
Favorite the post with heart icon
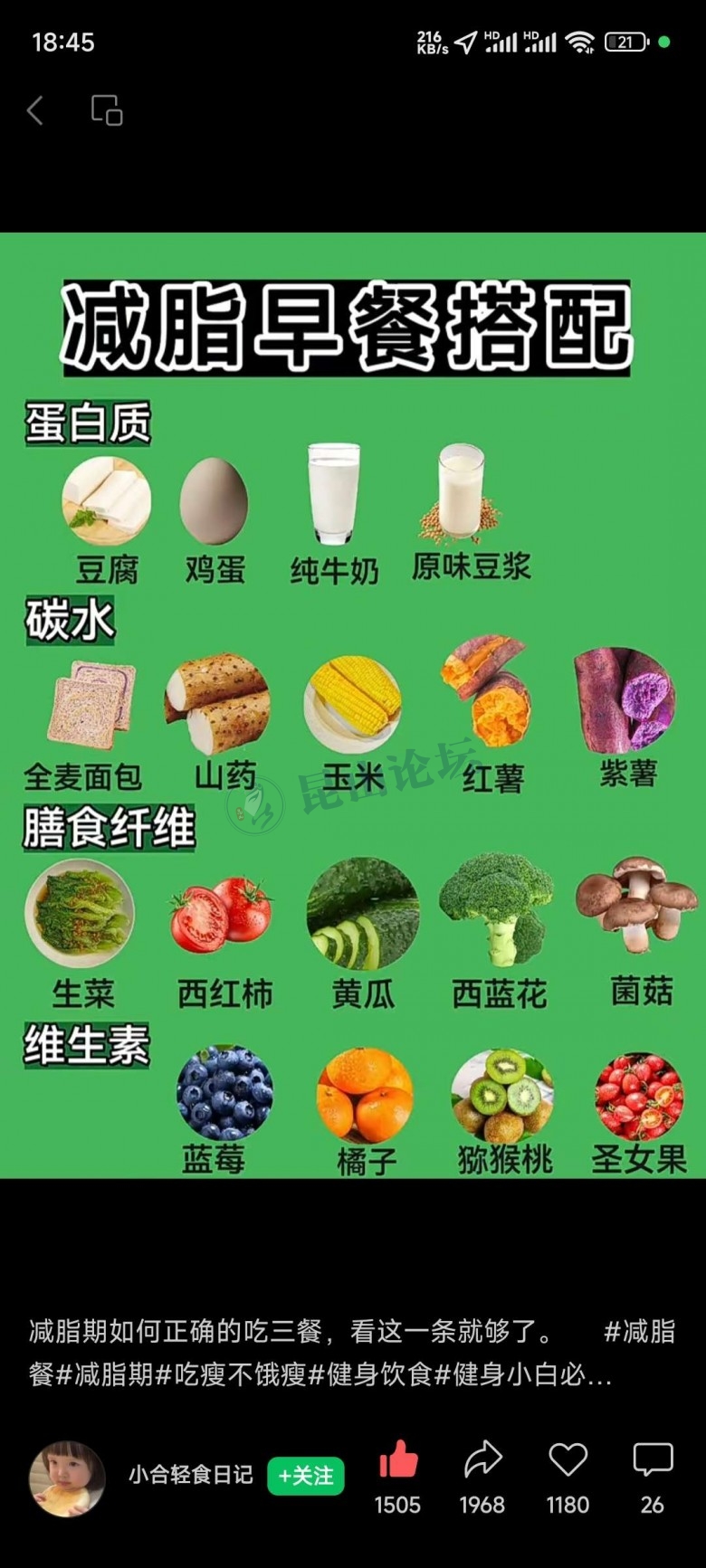tap(568, 1459)
